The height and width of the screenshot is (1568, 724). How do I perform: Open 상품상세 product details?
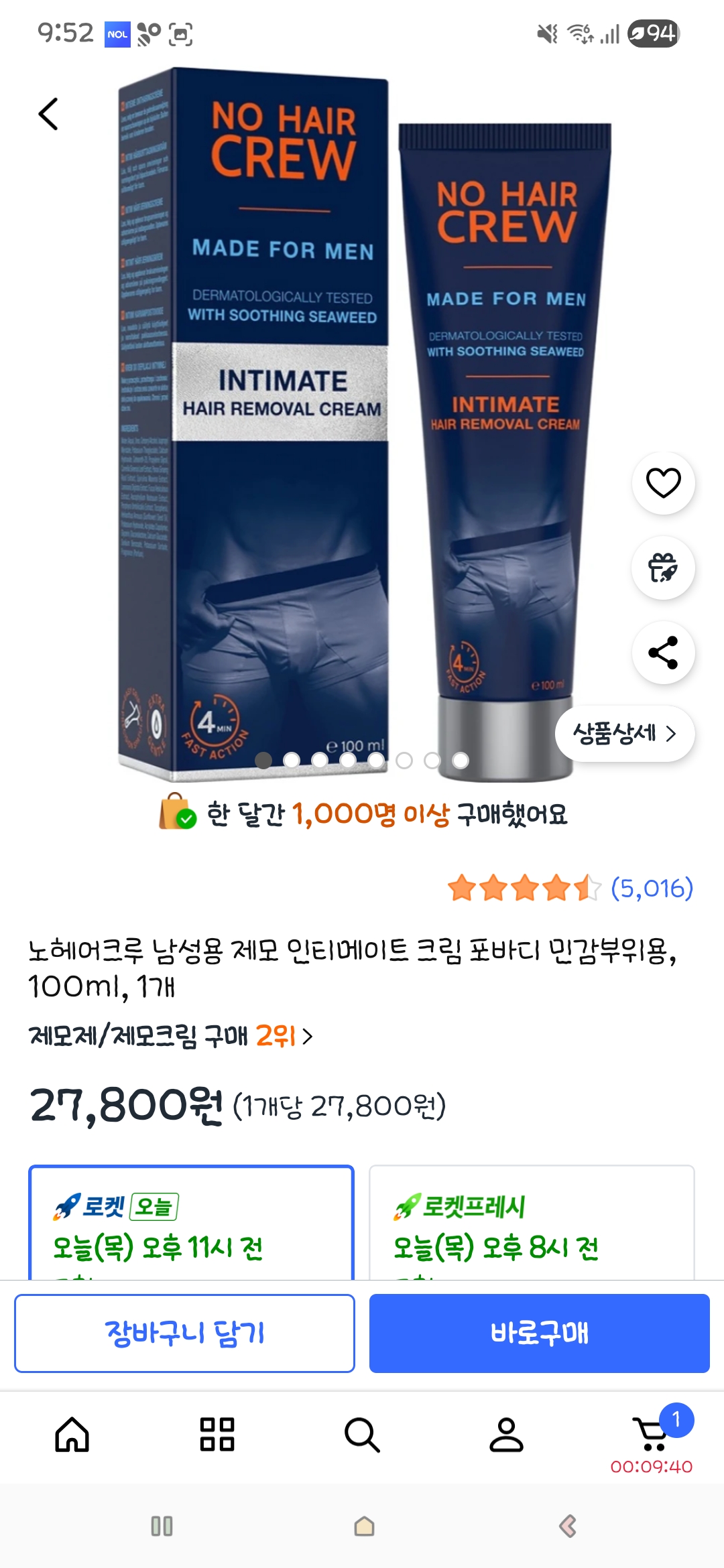[624, 734]
